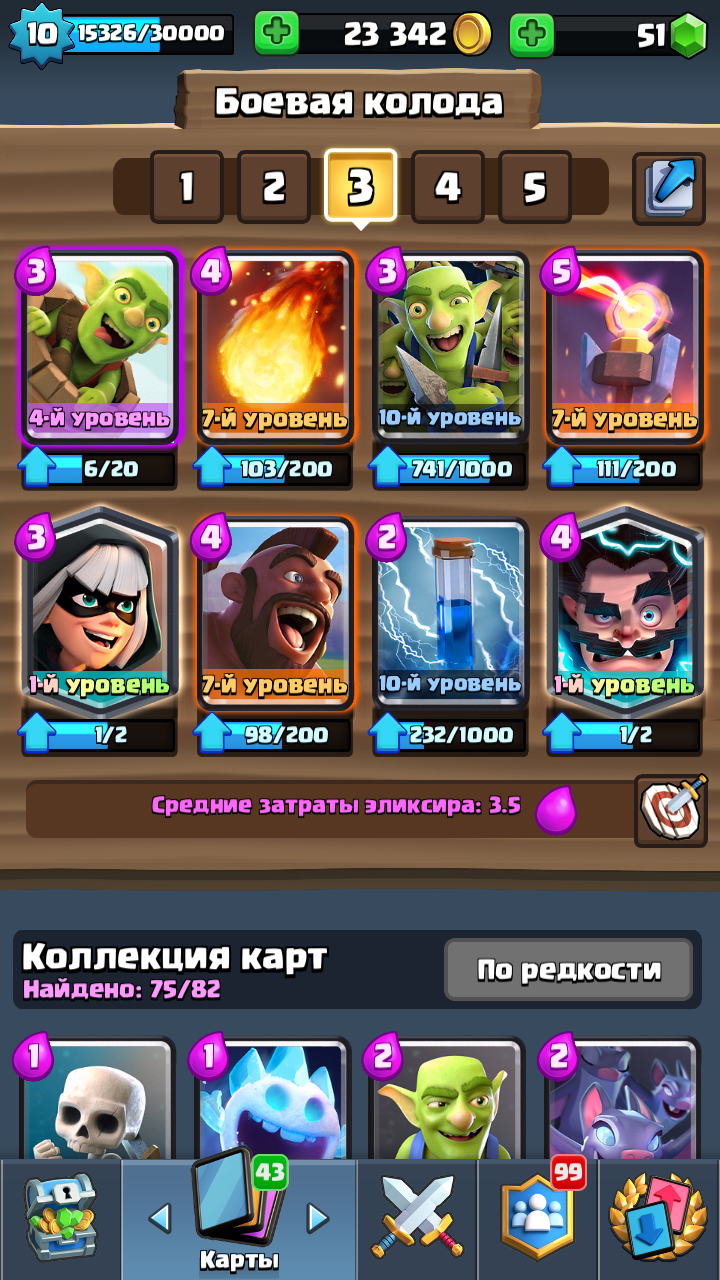This screenshot has height=1280, width=720.
Task: Open the shop chest tab
Action: (x=60, y=1220)
